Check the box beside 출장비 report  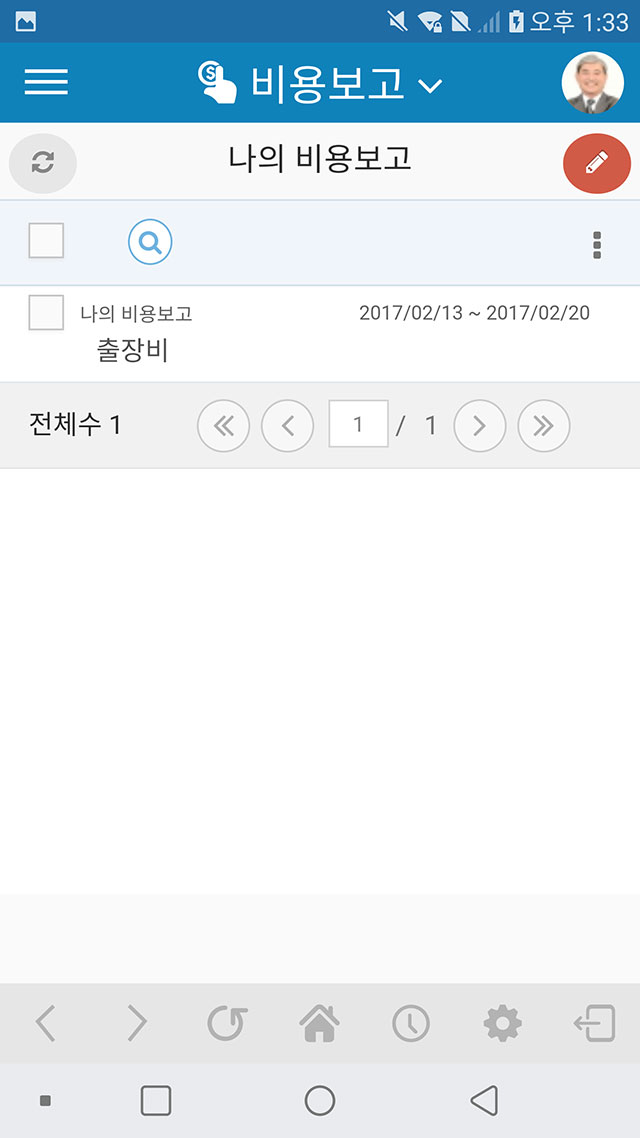coord(46,313)
